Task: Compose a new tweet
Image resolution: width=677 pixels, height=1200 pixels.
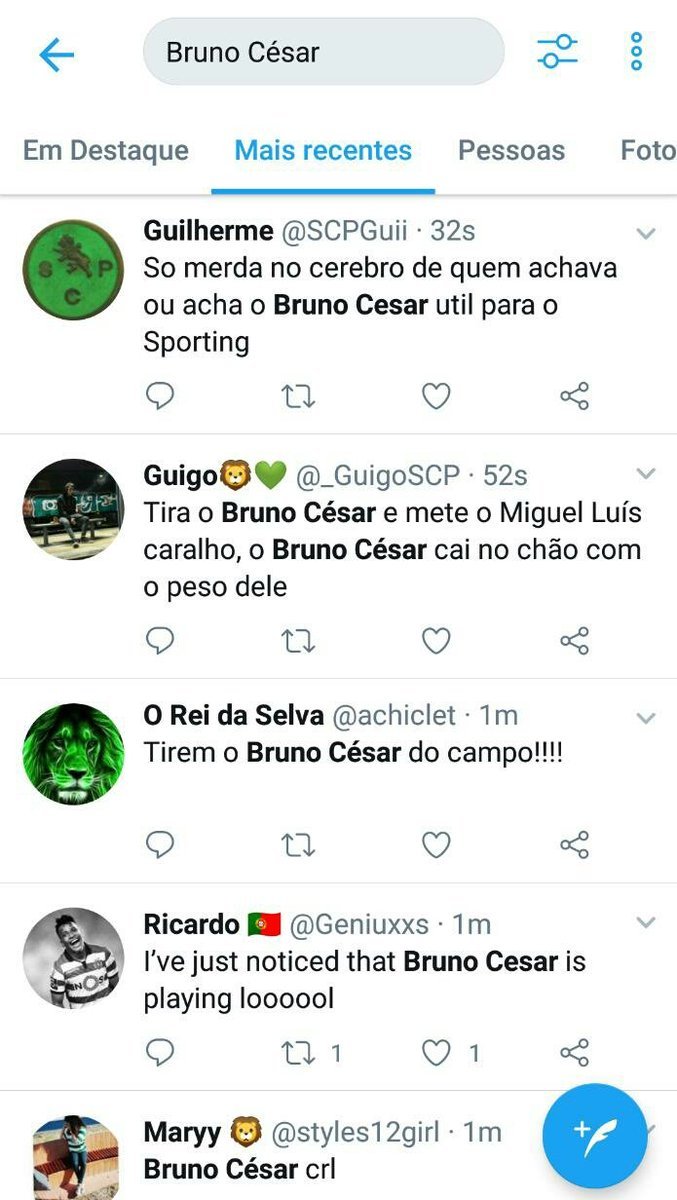Action: (595, 1135)
